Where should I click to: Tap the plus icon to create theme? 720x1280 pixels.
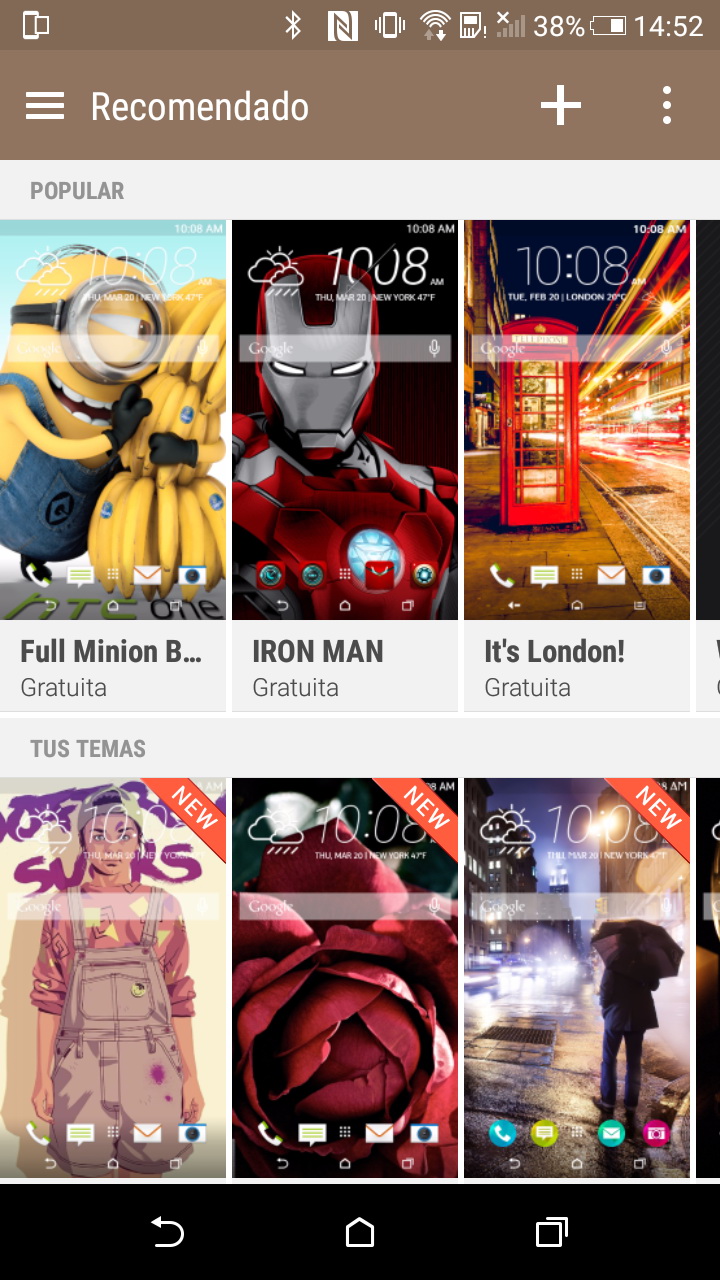click(560, 106)
